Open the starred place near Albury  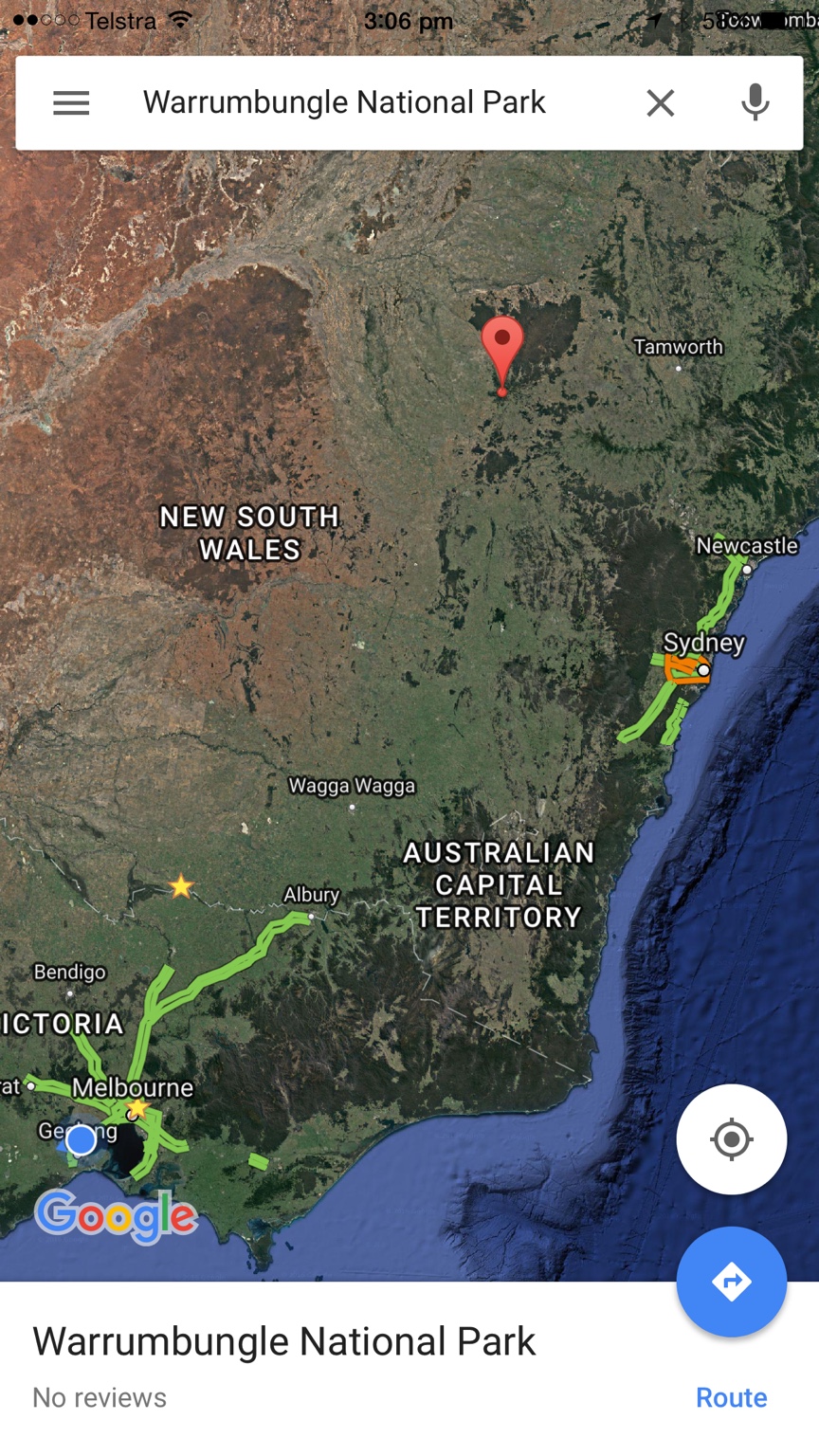coord(181,886)
